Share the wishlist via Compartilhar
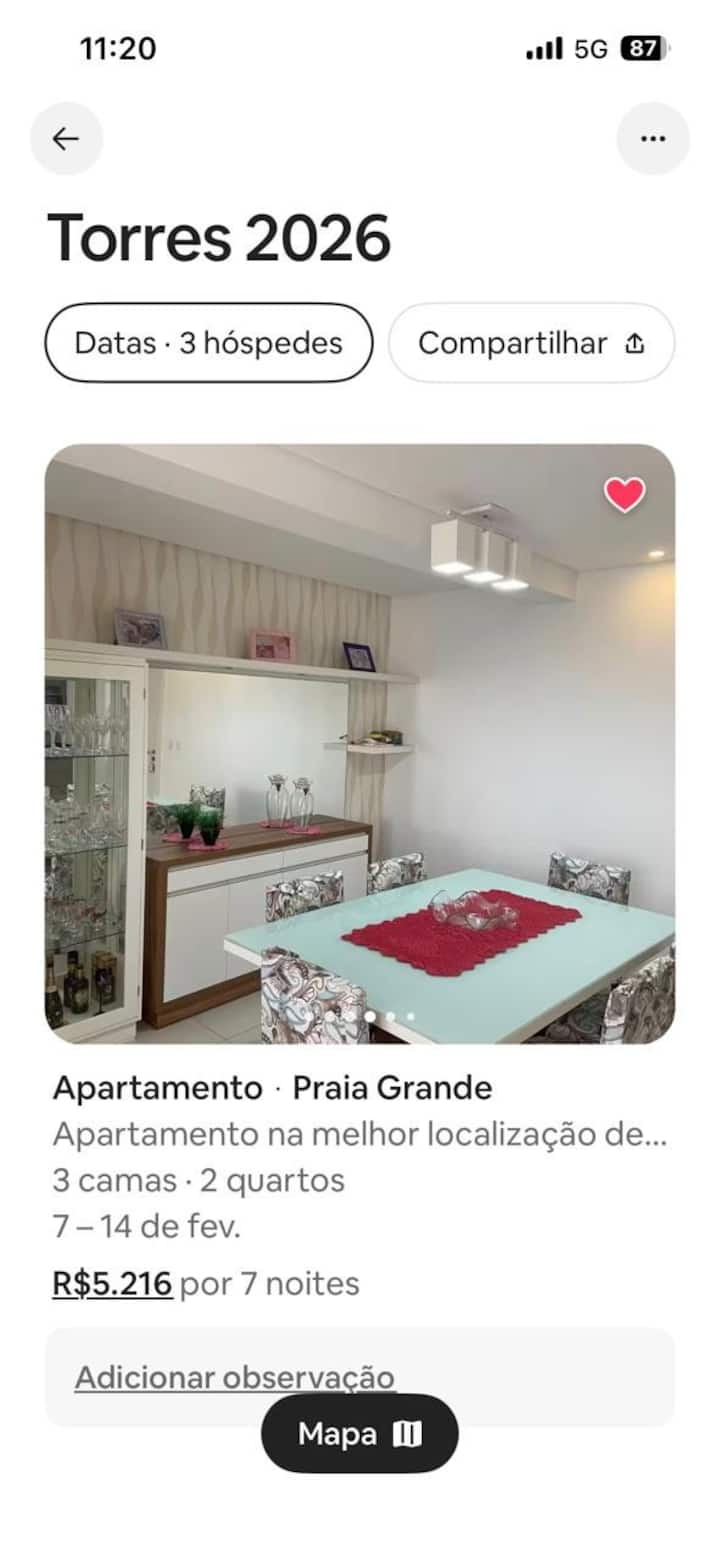 click(531, 343)
